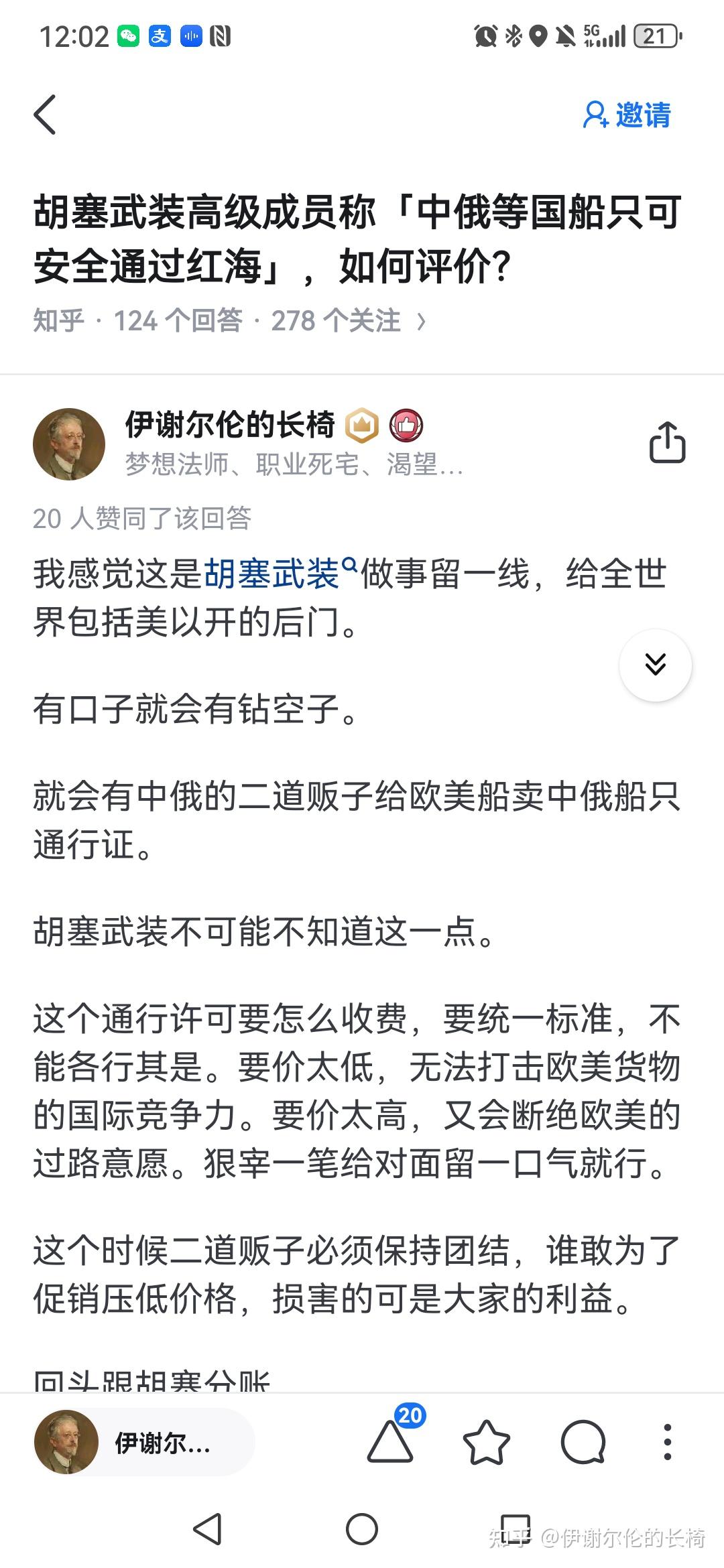Tap the double-chevron next-answer floating button
Viewport: 724px width, 1568px height.
pyautogui.click(x=655, y=665)
